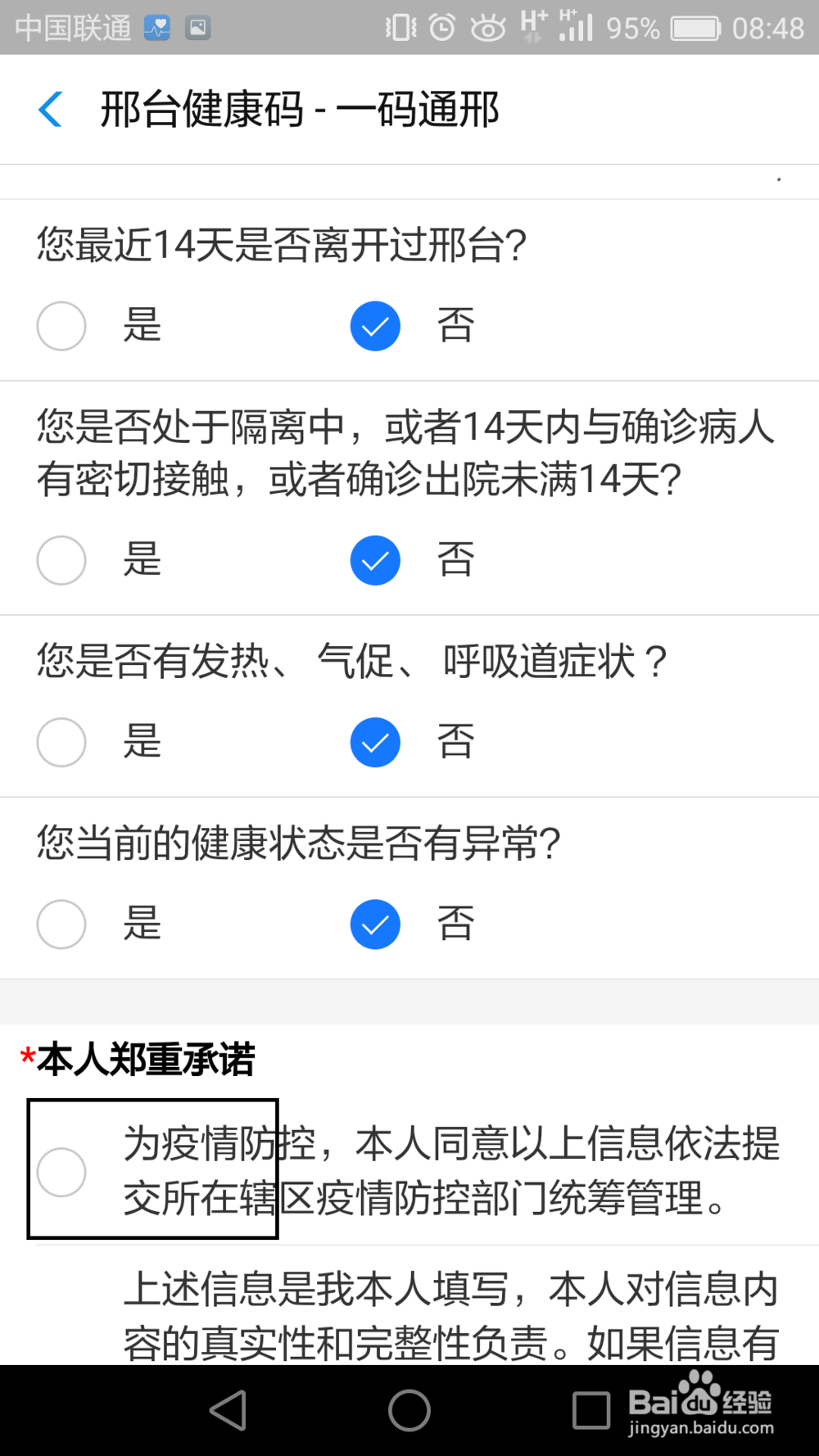819x1456 pixels.
Task: Select 是 for leaving 邢台 in 14 days
Action: [61, 326]
